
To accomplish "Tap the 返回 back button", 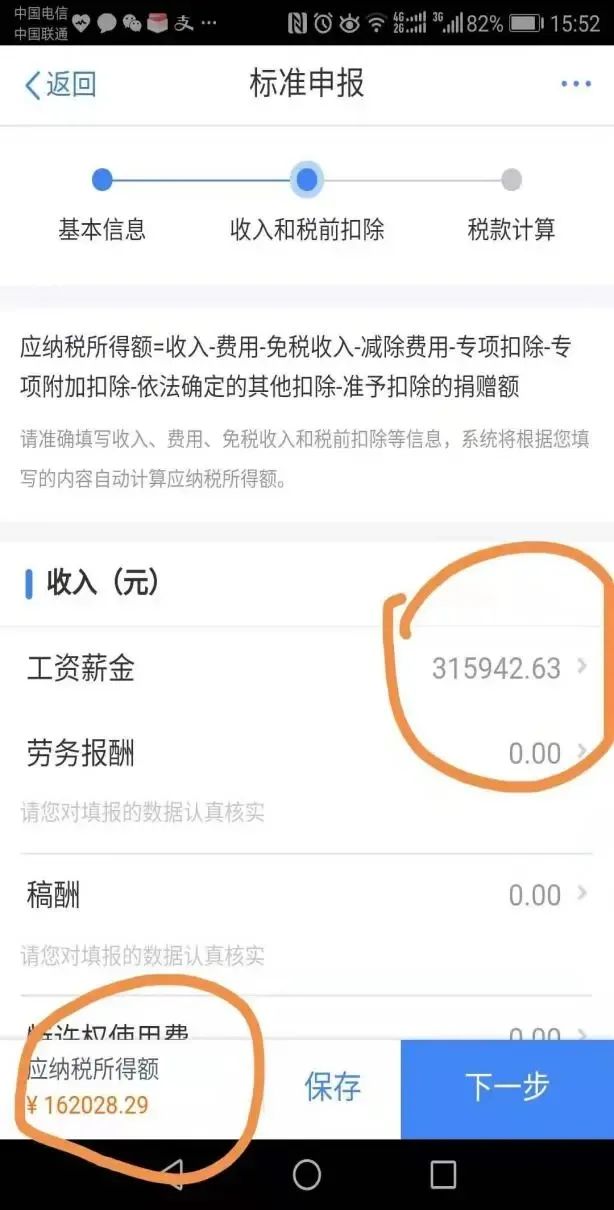I will 60,84.
